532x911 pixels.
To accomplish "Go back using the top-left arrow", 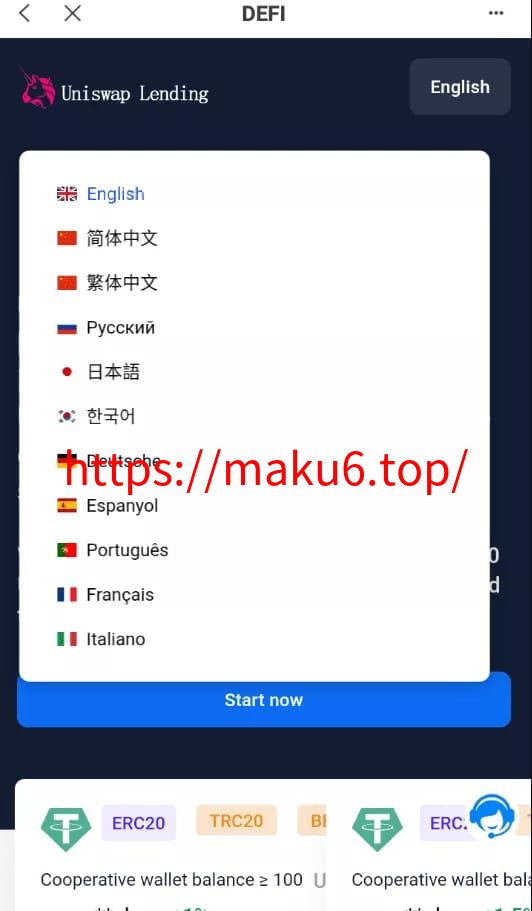I will (24, 13).
